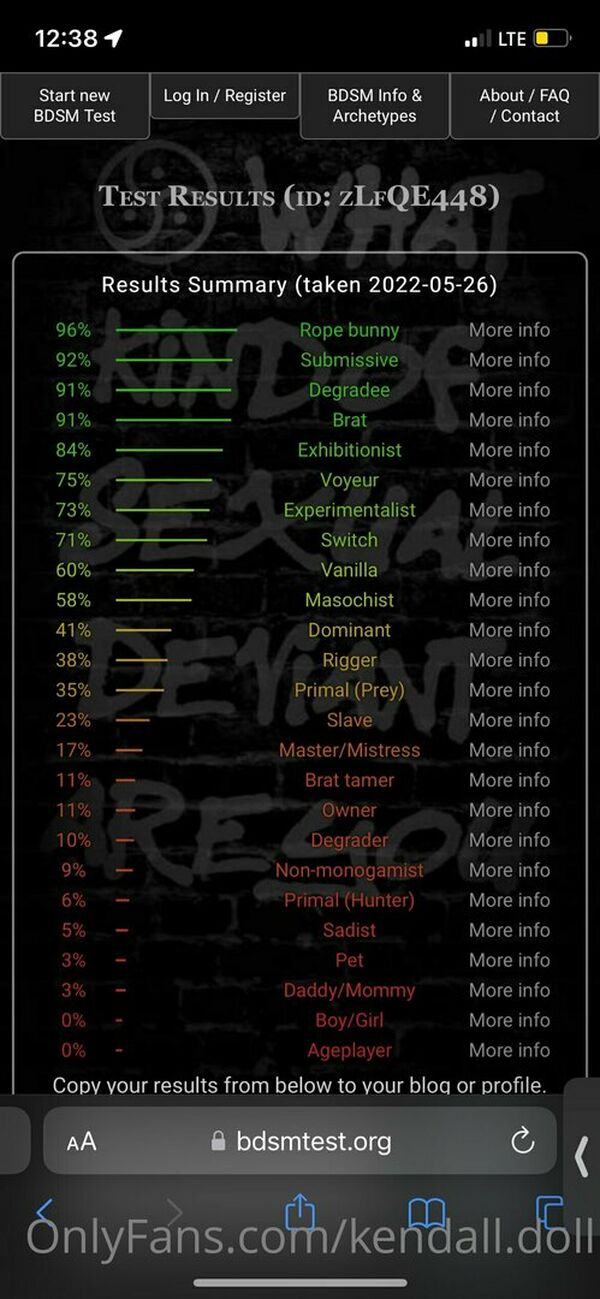Viewport: 600px width, 1299px height.
Task: Open More info for Ageplayer
Action: coord(509,1050)
